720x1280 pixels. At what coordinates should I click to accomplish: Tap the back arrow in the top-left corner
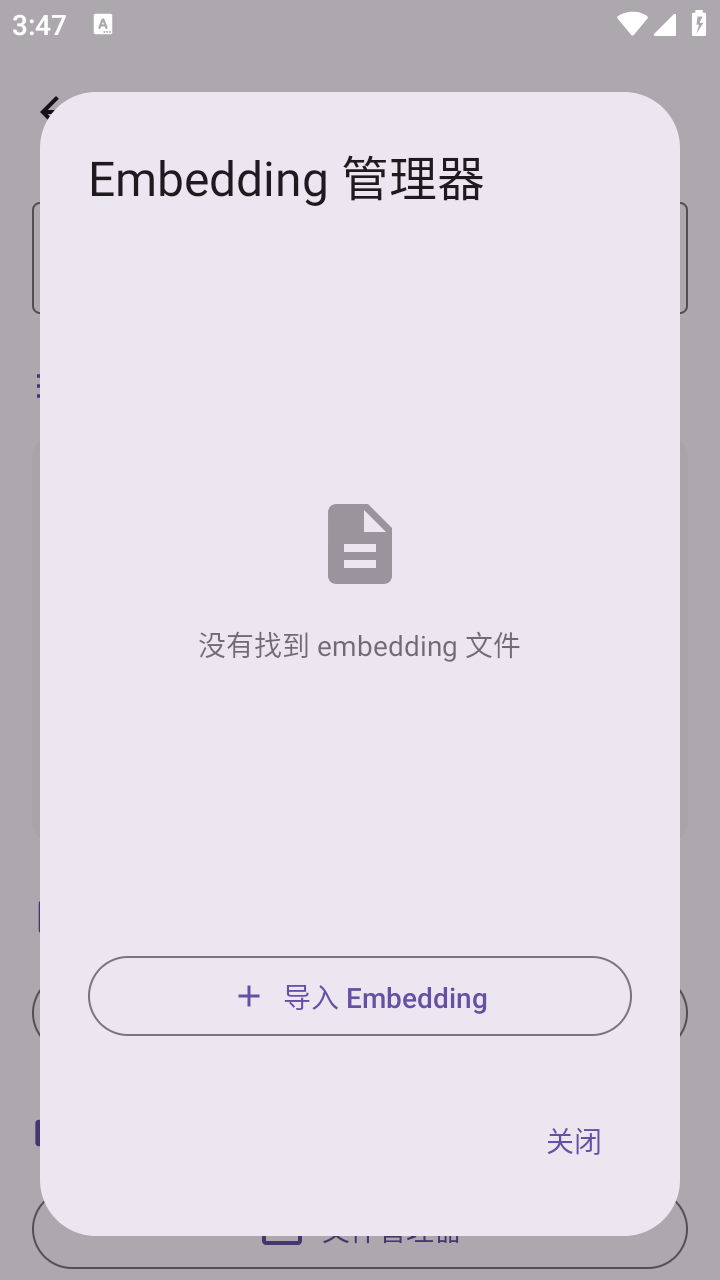pos(47,109)
